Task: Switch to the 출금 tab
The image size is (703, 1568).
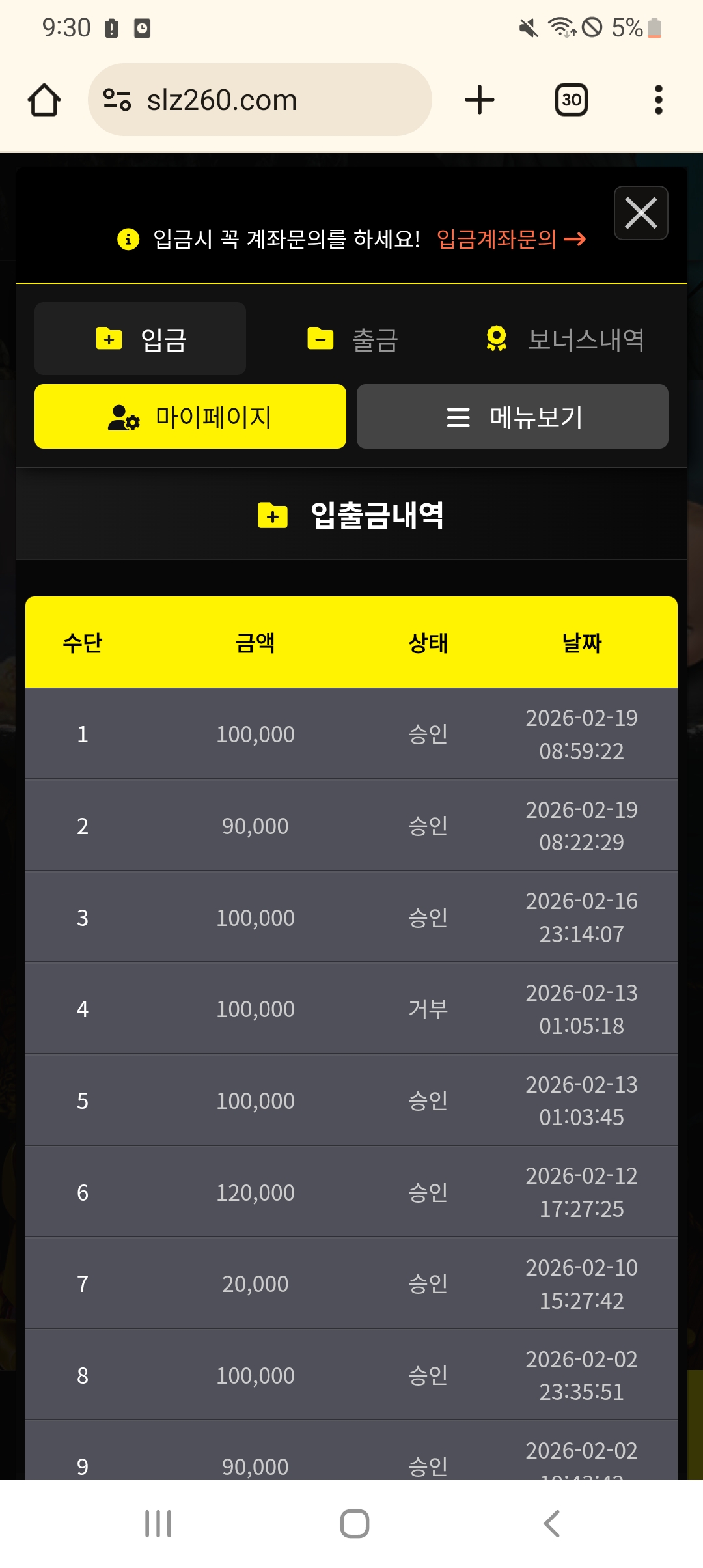Action: point(352,339)
